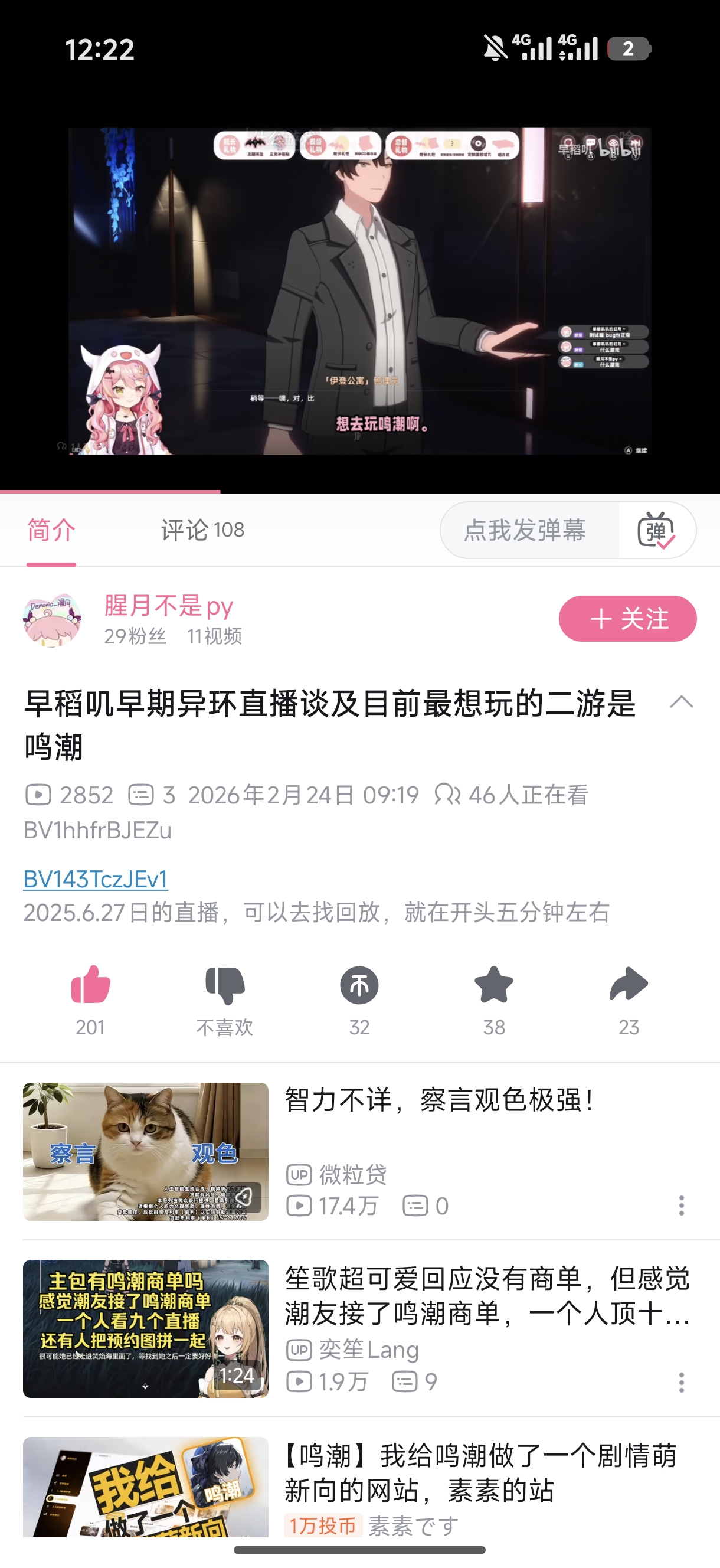The image size is (720, 1568).
Task: Switch to the 评论 comments tab
Action: pos(202,530)
